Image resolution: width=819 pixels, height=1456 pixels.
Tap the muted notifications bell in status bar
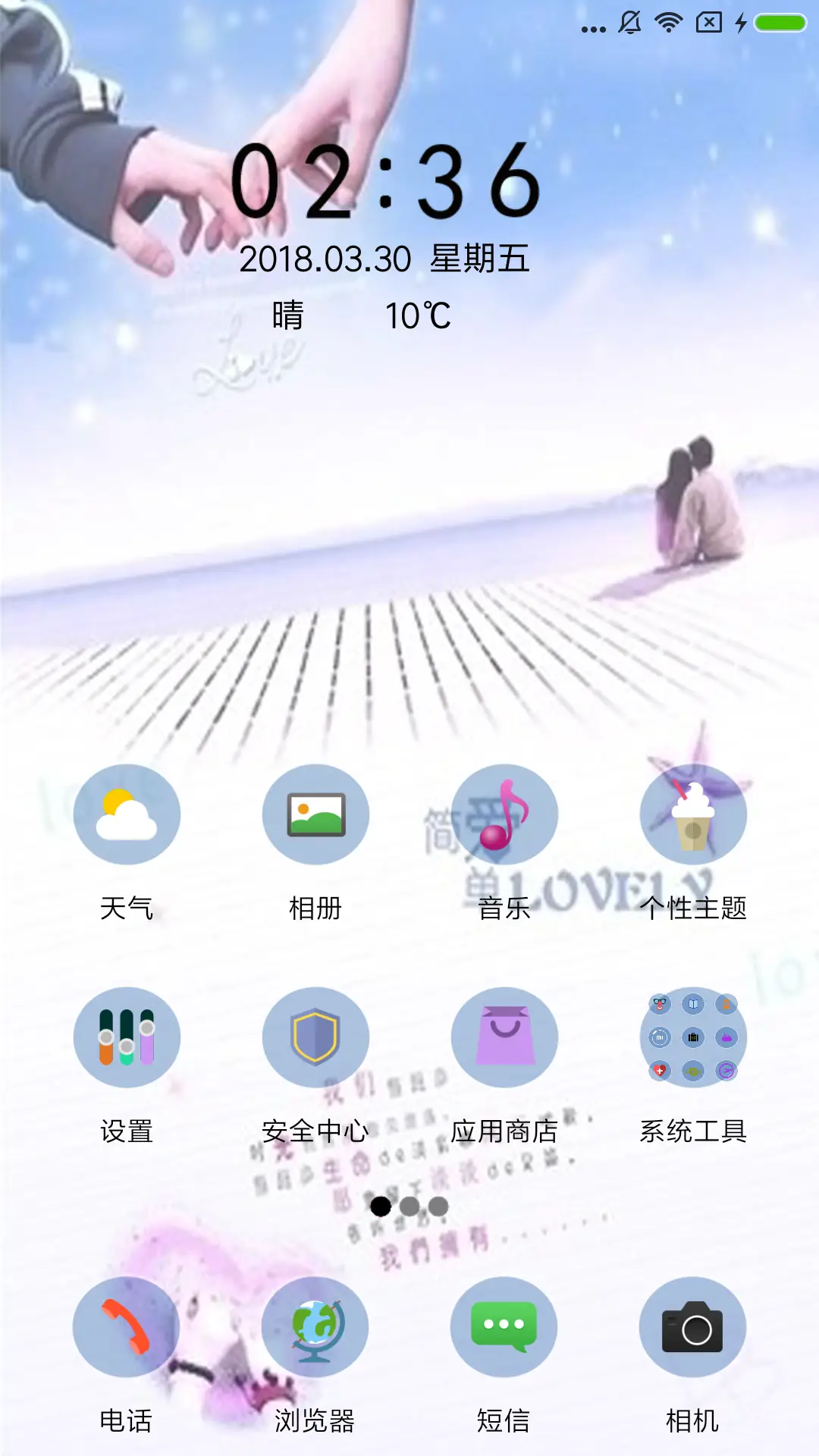click(629, 23)
